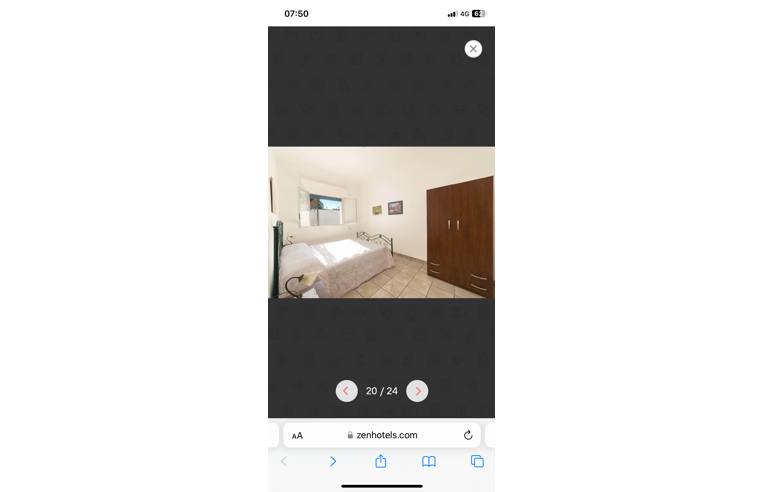
Task: Go forward in Safari
Action: (x=333, y=461)
